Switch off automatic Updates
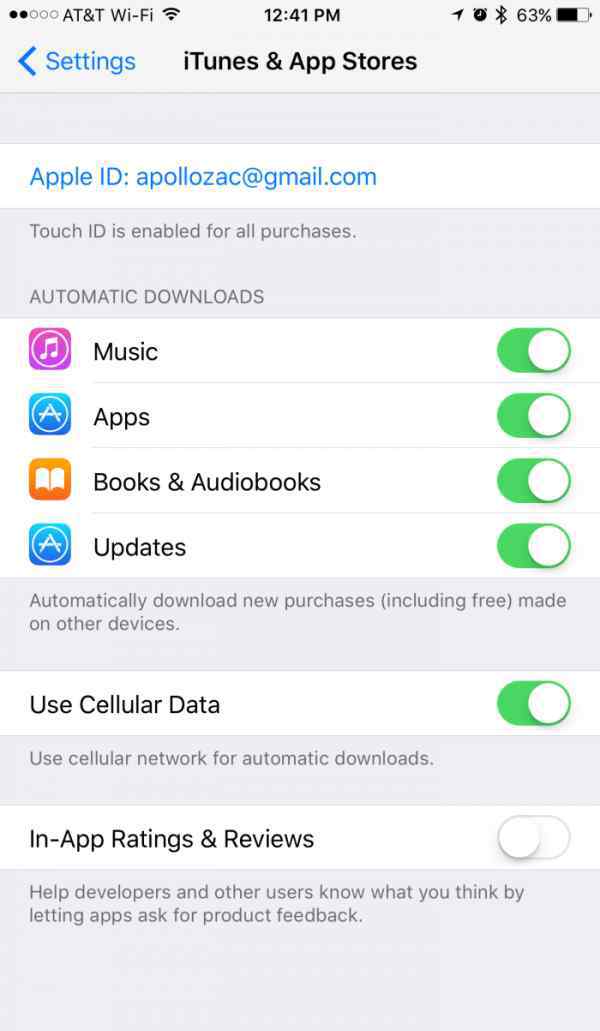 (533, 546)
